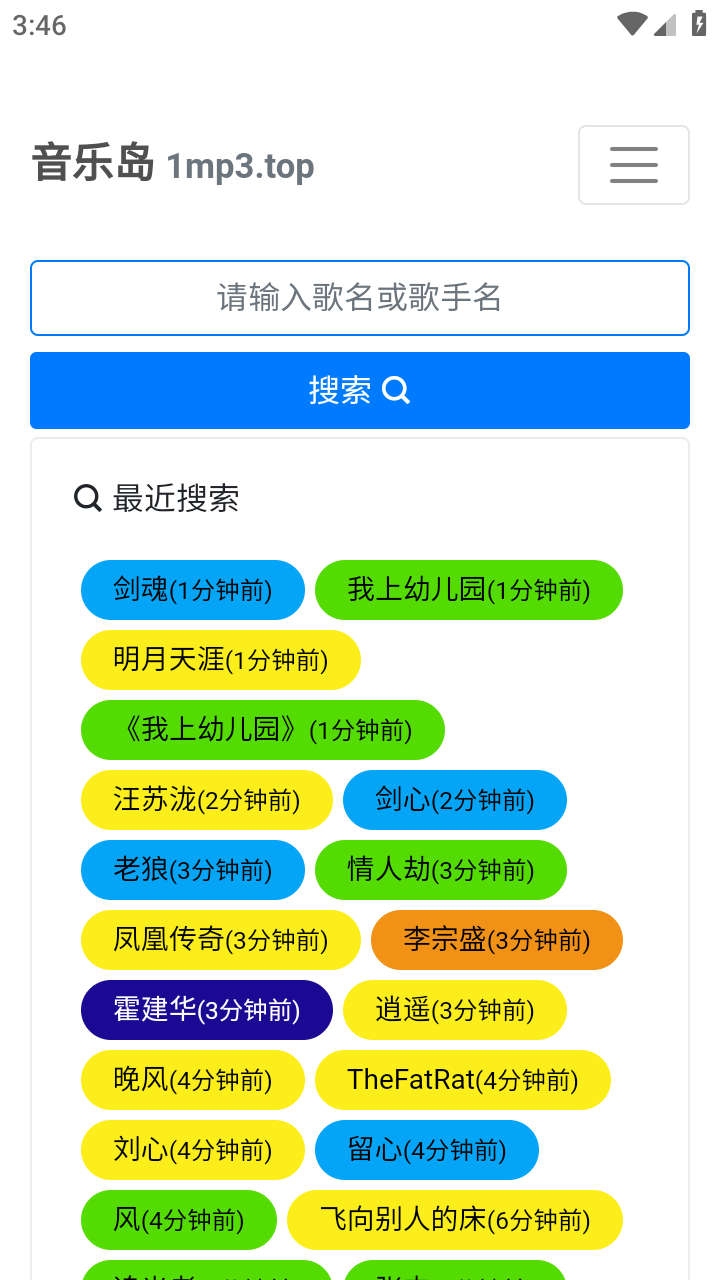This screenshot has height=1280, width=720.
Task: Click the 1mp3.top link next to the logo
Action: point(240,166)
